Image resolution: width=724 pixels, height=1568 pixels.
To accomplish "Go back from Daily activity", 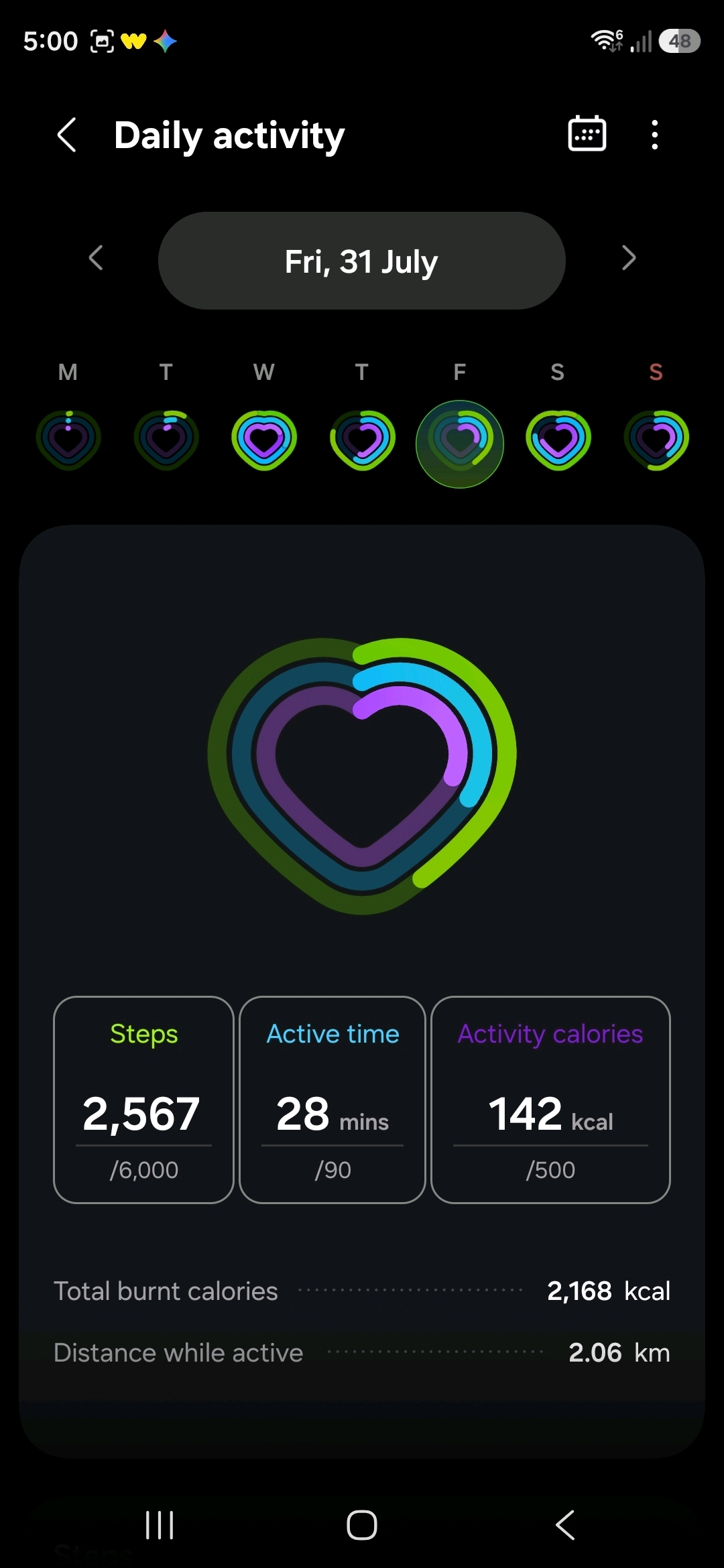I will 66,135.
